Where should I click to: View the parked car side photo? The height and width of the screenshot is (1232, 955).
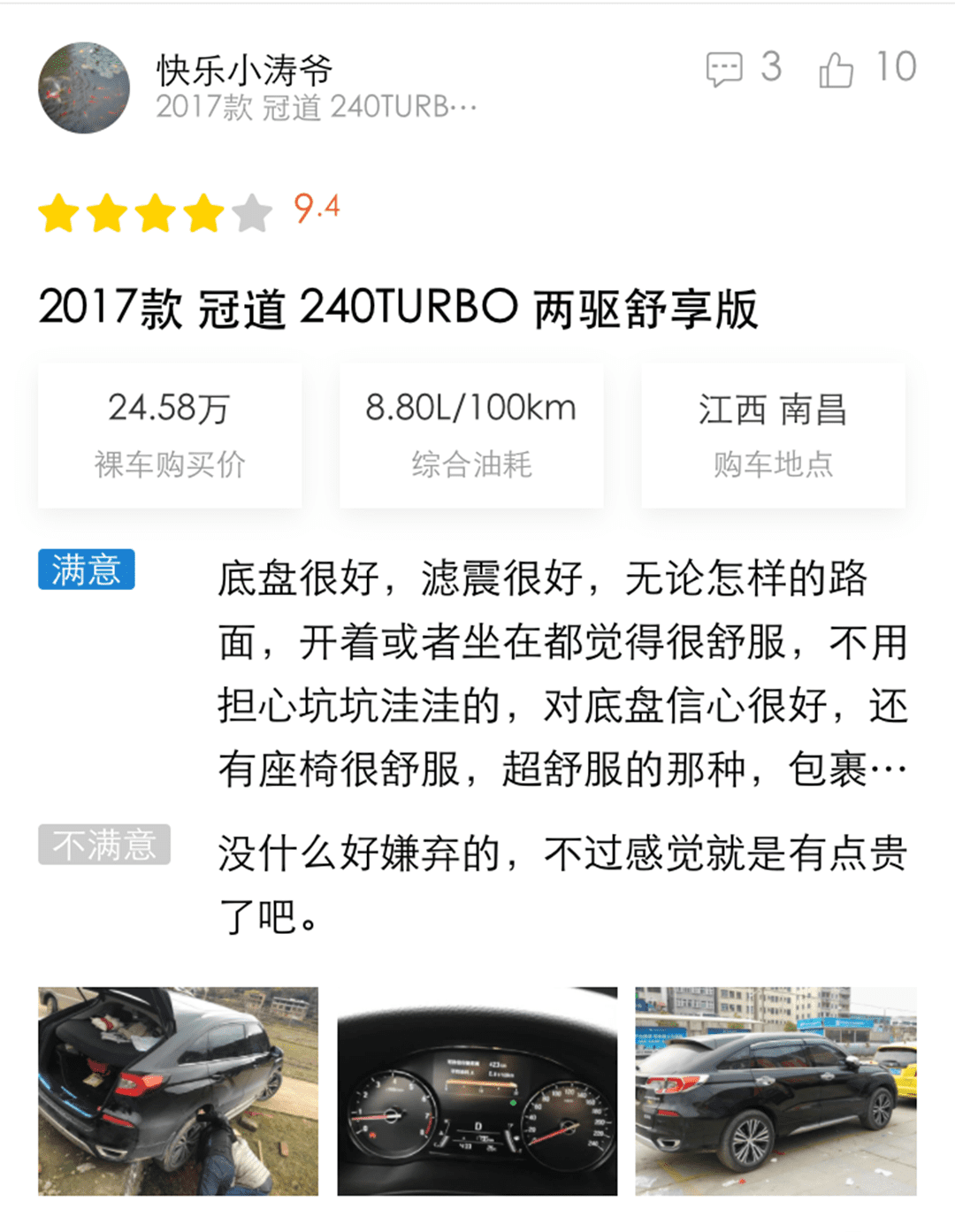pos(775,1090)
